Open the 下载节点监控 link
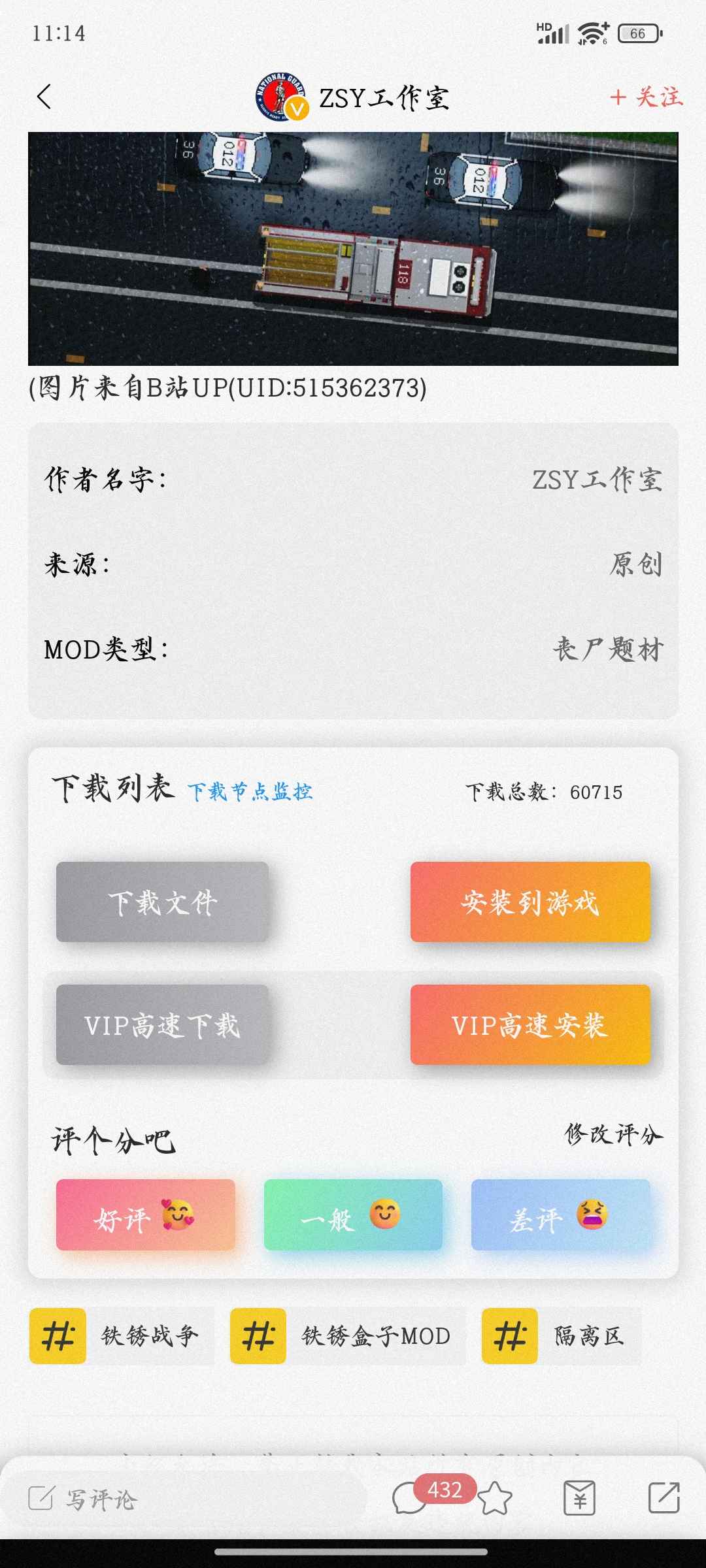Image resolution: width=706 pixels, height=1568 pixels. pos(250,791)
